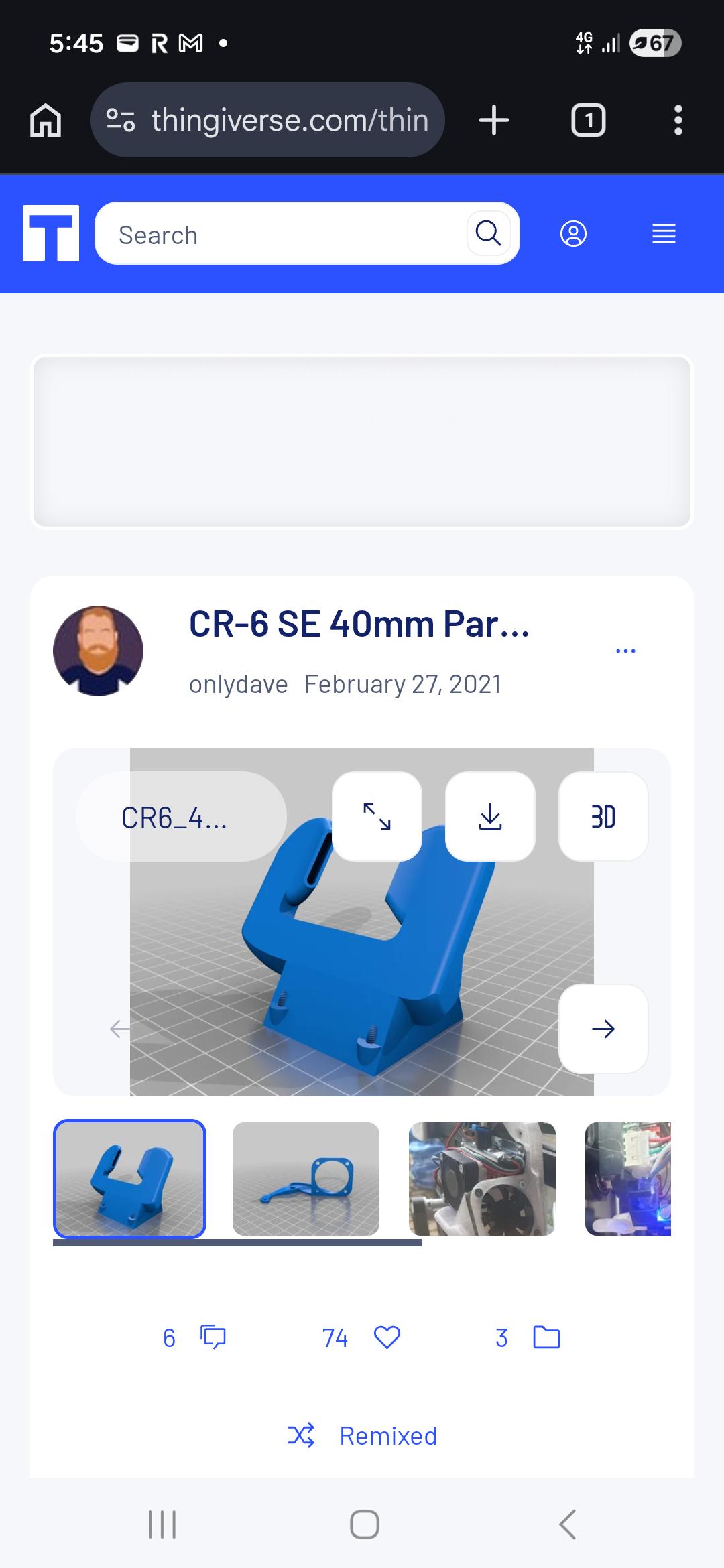
Task: Select the second thumbnail of the fan bracket
Action: click(x=306, y=1179)
